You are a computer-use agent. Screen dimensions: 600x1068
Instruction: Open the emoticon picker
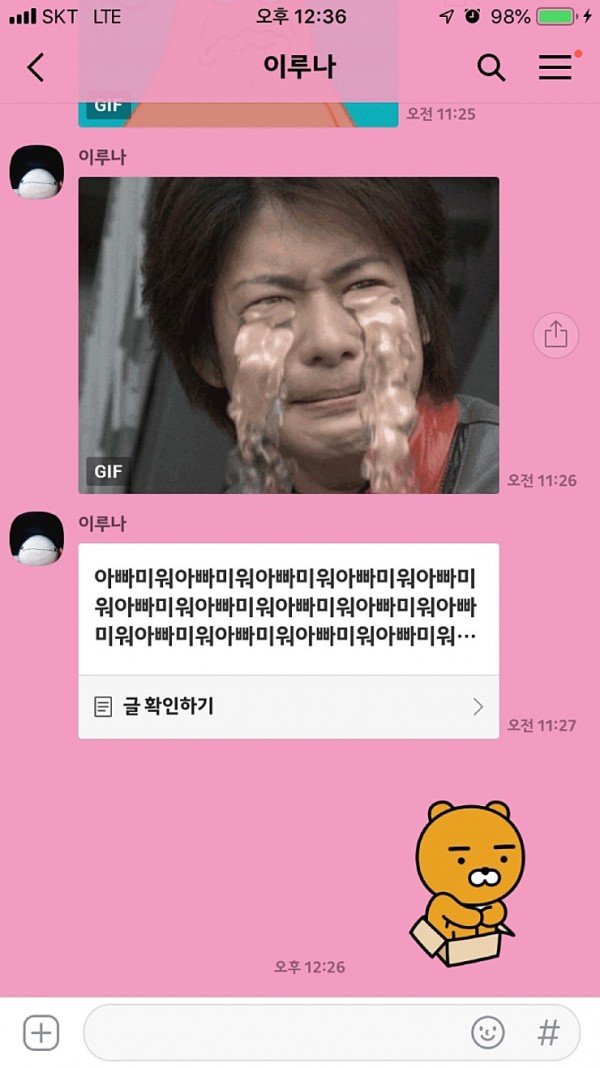pos(488,1033)
